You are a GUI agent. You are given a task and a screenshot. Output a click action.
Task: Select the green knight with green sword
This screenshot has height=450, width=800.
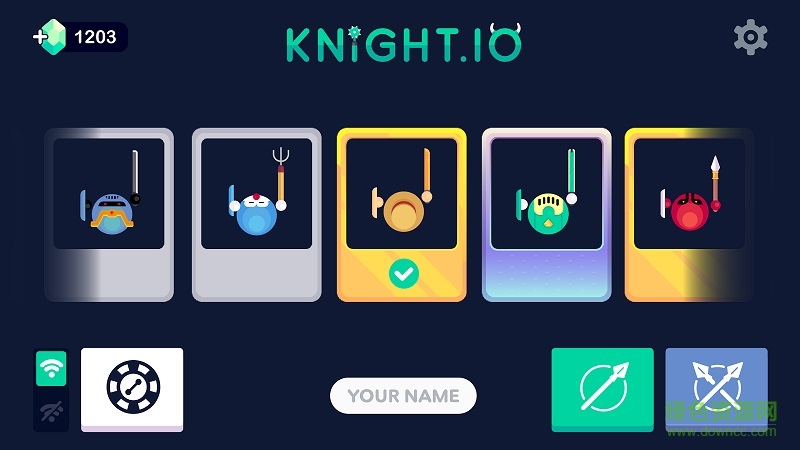click(547, 213)
